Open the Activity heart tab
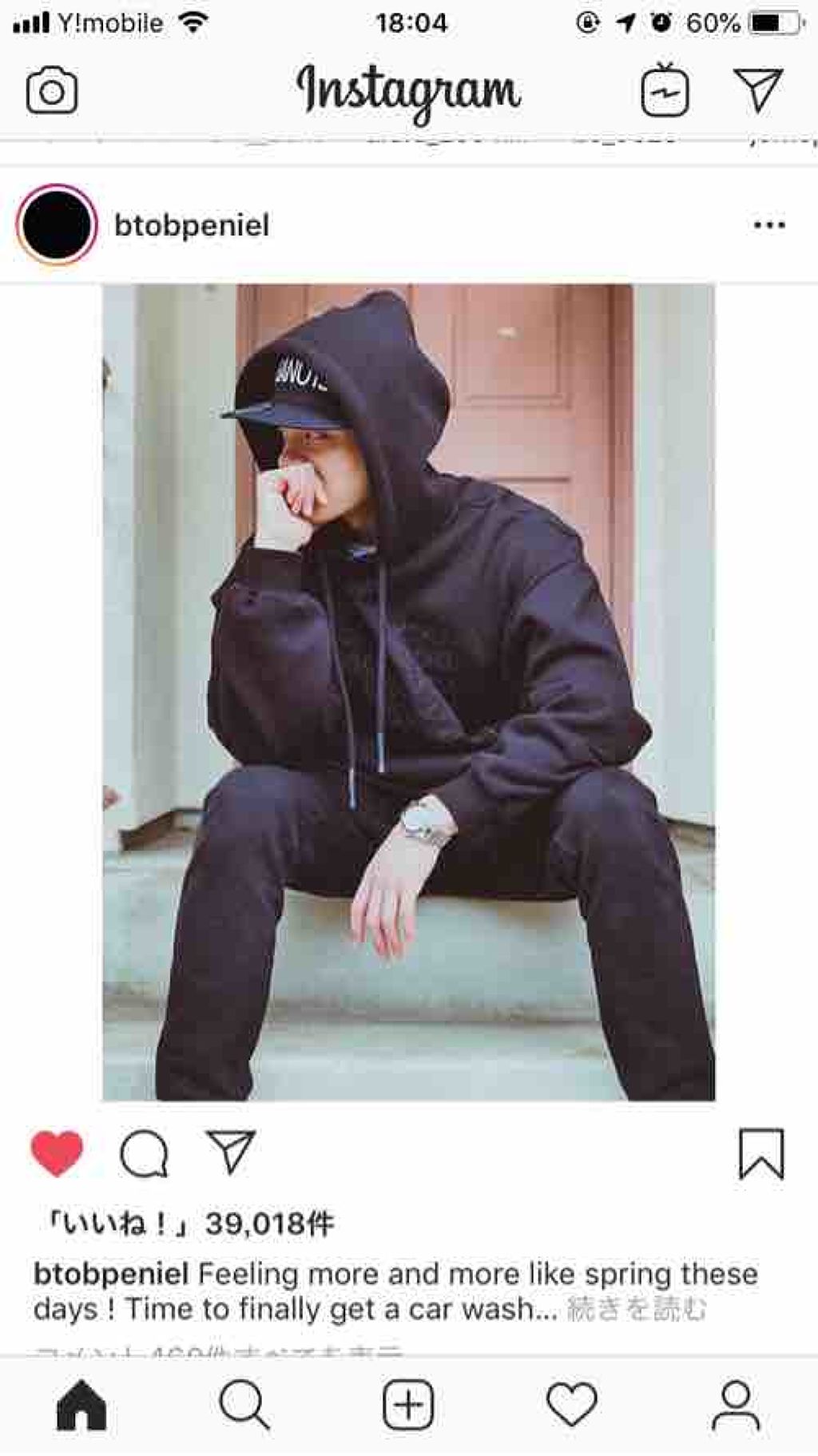The width and height of the screenshot is (818, 1456). 572,1405
